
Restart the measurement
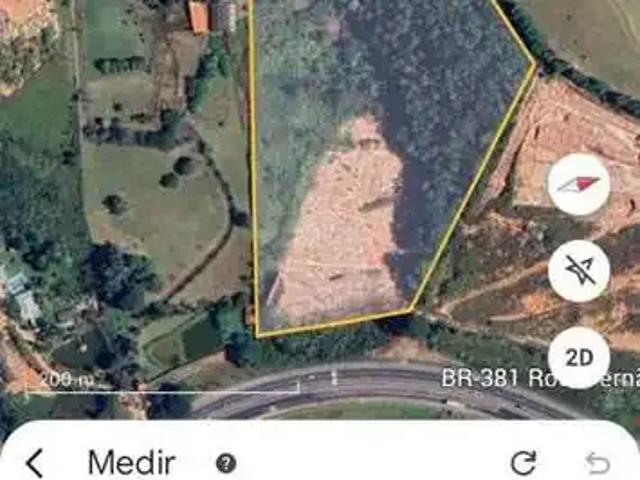point(523,462)
